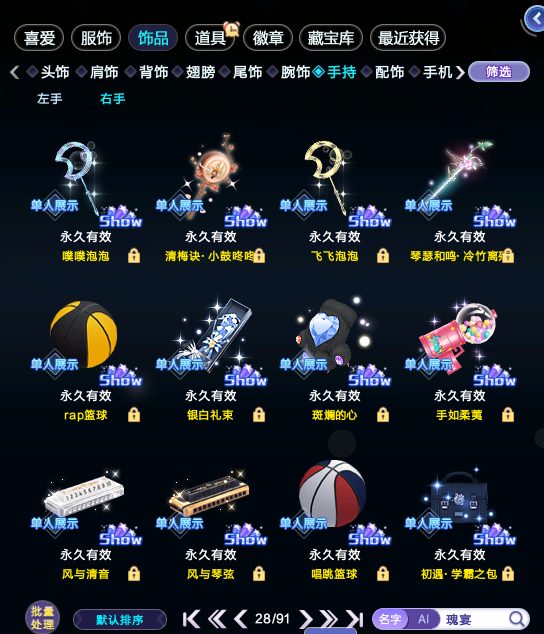Pick the 初遇·学霸之包 item

460,520
